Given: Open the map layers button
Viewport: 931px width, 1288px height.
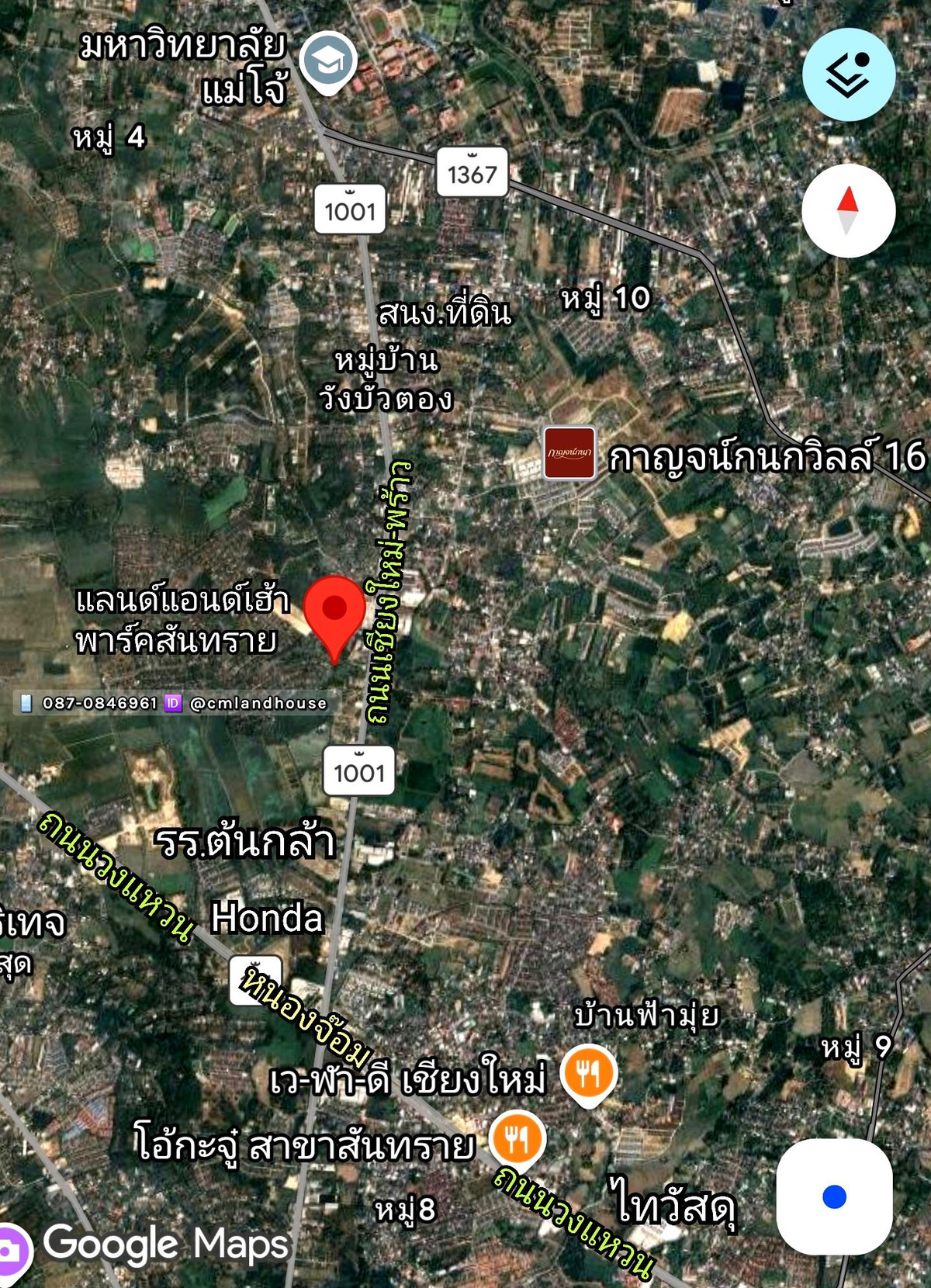Looking at the screenshot, I should (848, 74).
